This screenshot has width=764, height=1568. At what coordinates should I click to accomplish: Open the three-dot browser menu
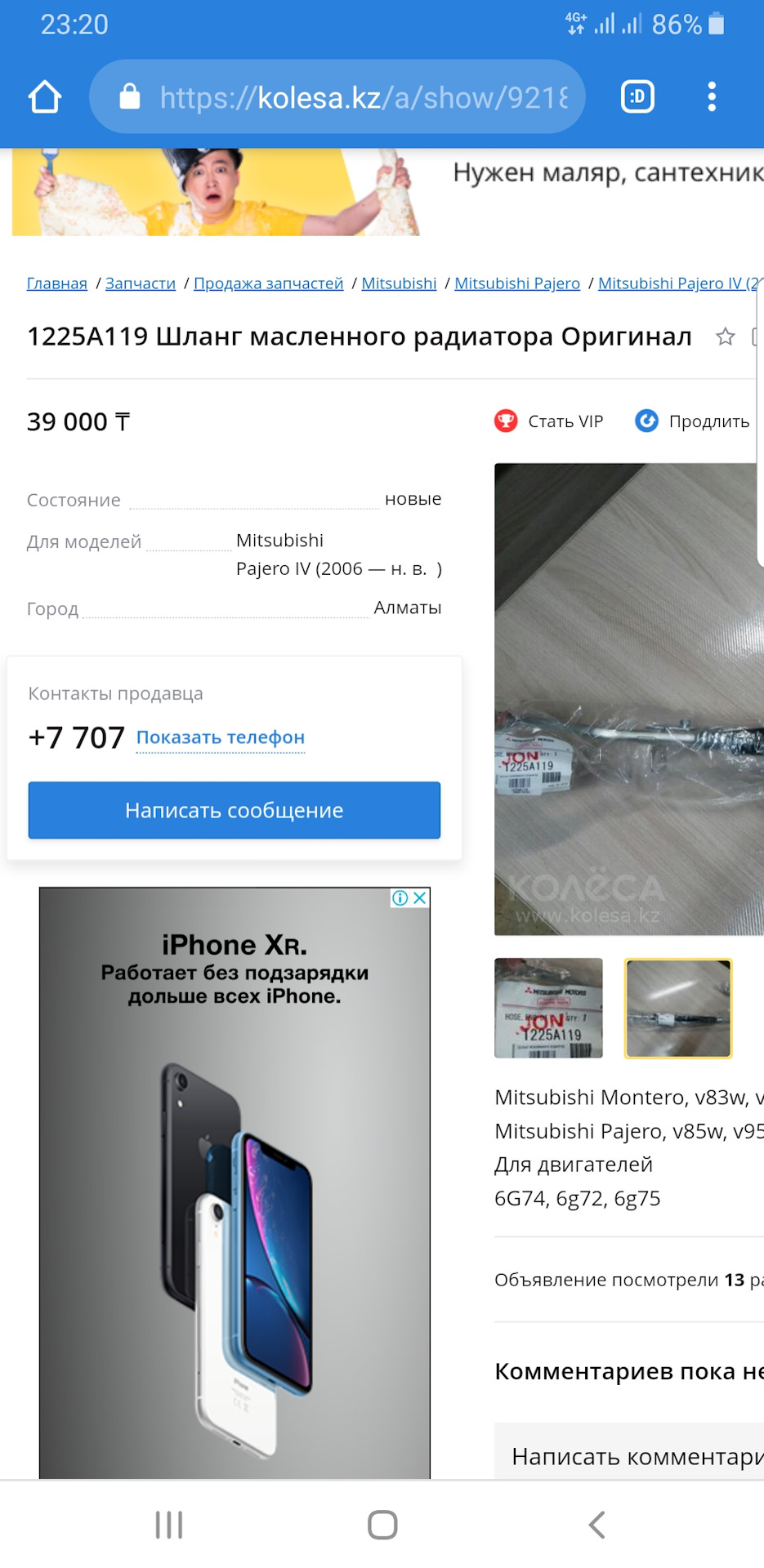point(712,96)
